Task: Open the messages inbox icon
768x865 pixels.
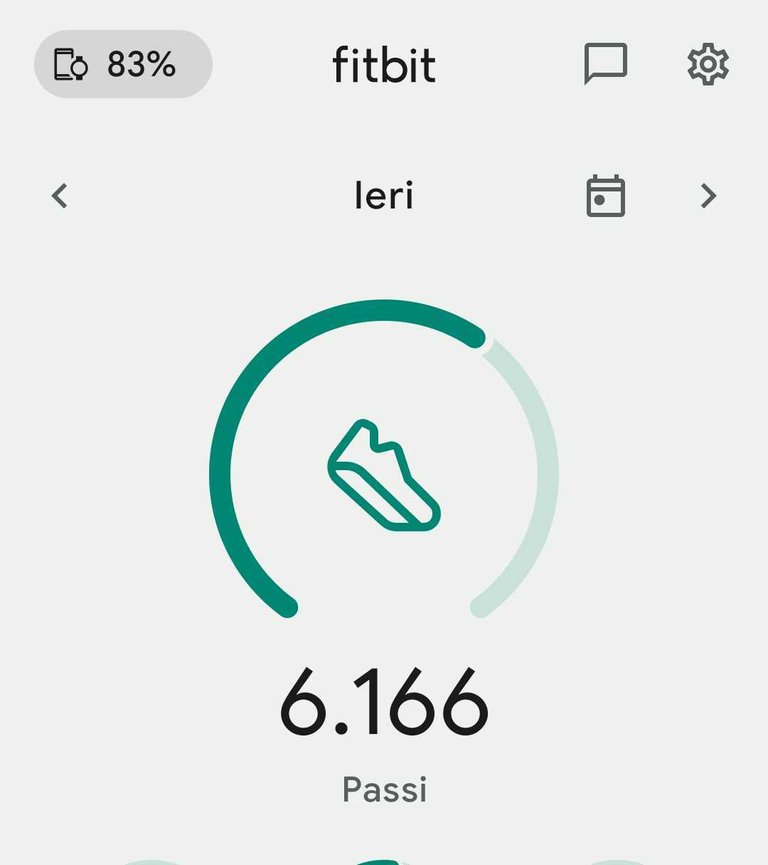Action: tap(605, 65)
